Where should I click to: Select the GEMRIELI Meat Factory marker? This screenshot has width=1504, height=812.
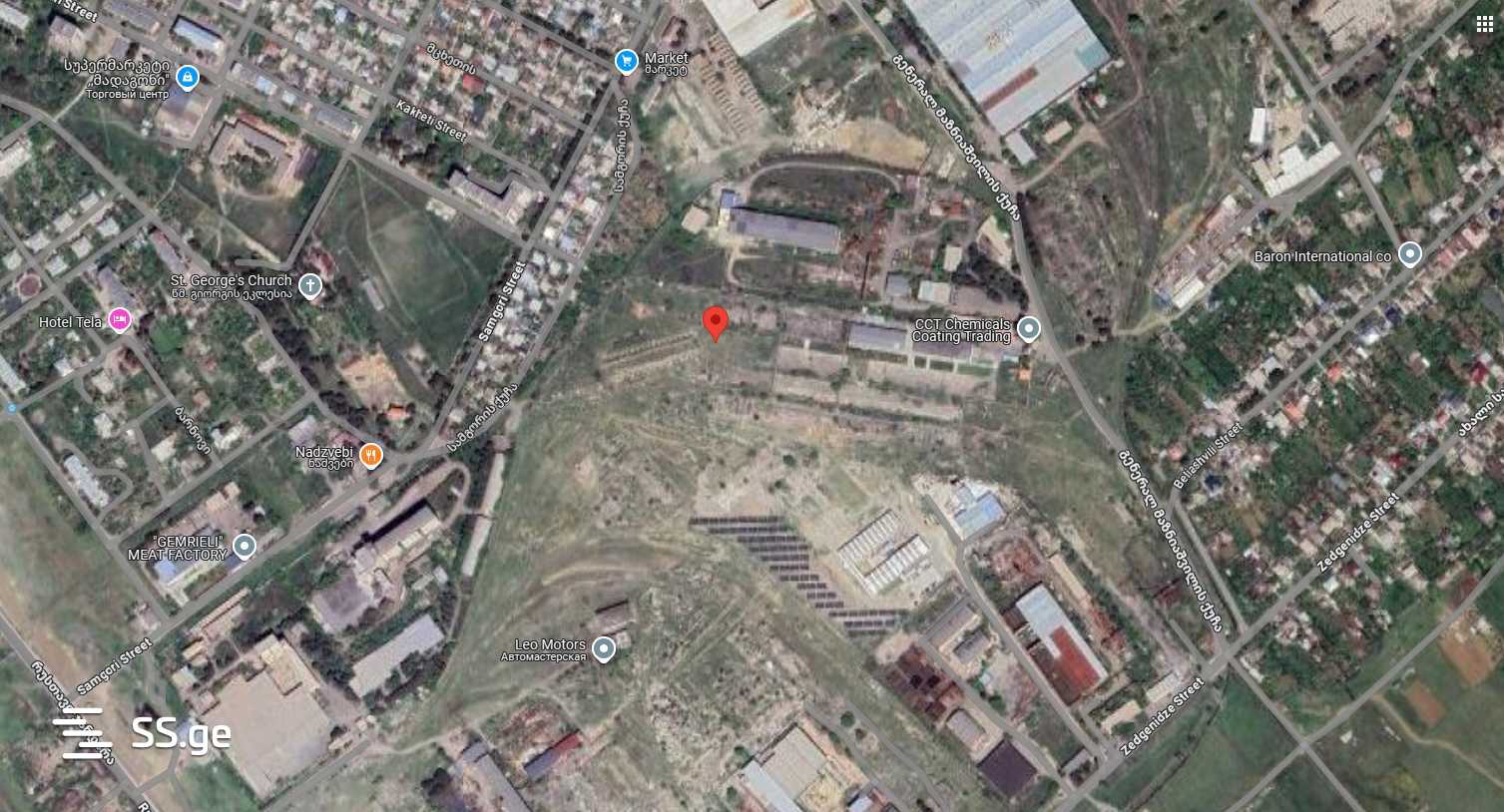tap(245, 546)
